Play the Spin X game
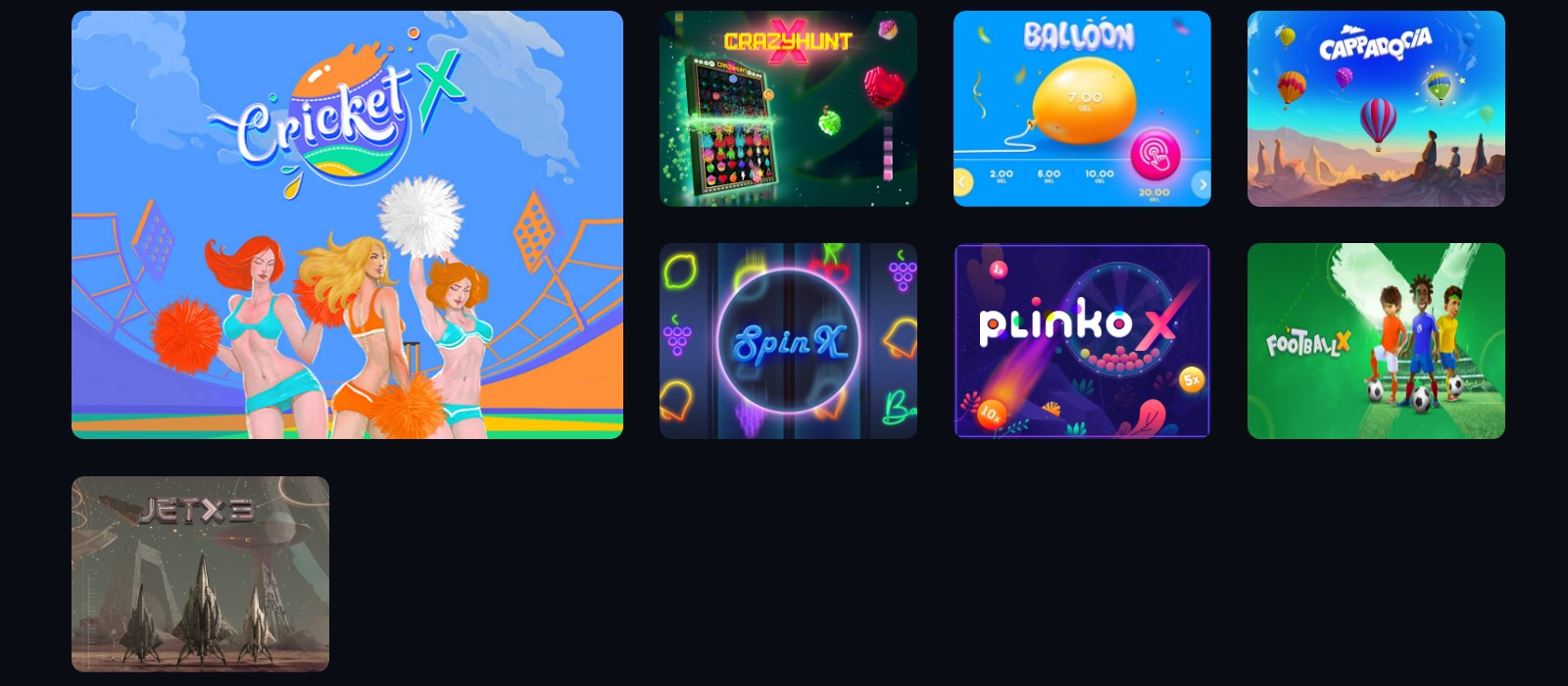The height and width of the screenshot is (686, 1568). [x=788, y=341]
